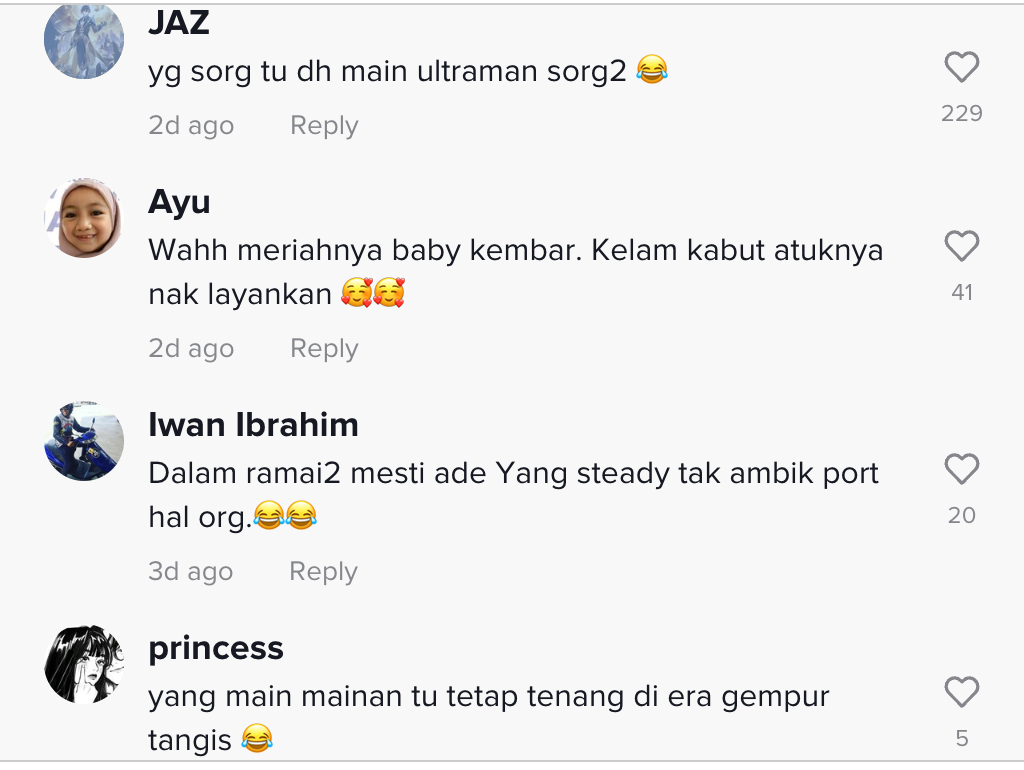Like Iwan Ibrahim's comment
The width and height of the screenshot is (1024, 770).
(961, 470)
